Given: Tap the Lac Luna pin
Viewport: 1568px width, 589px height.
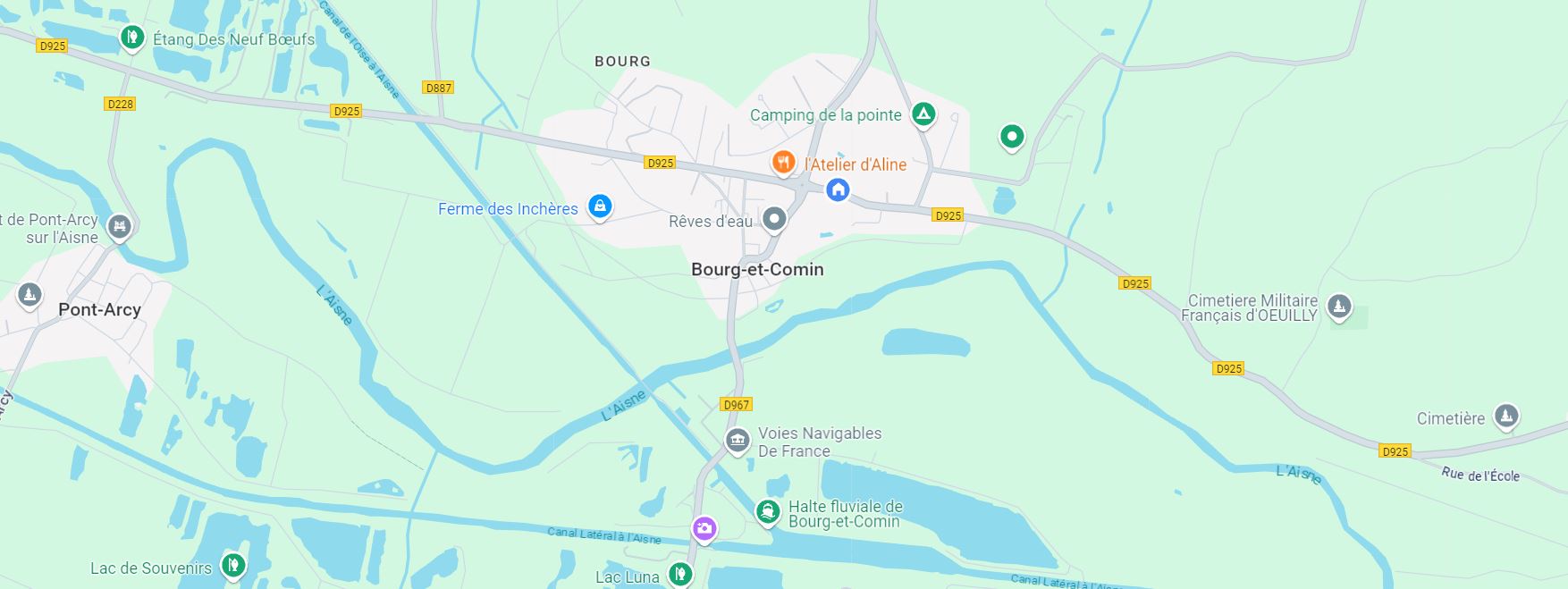Looking at the screenshot, I should [x=680, y=573].
